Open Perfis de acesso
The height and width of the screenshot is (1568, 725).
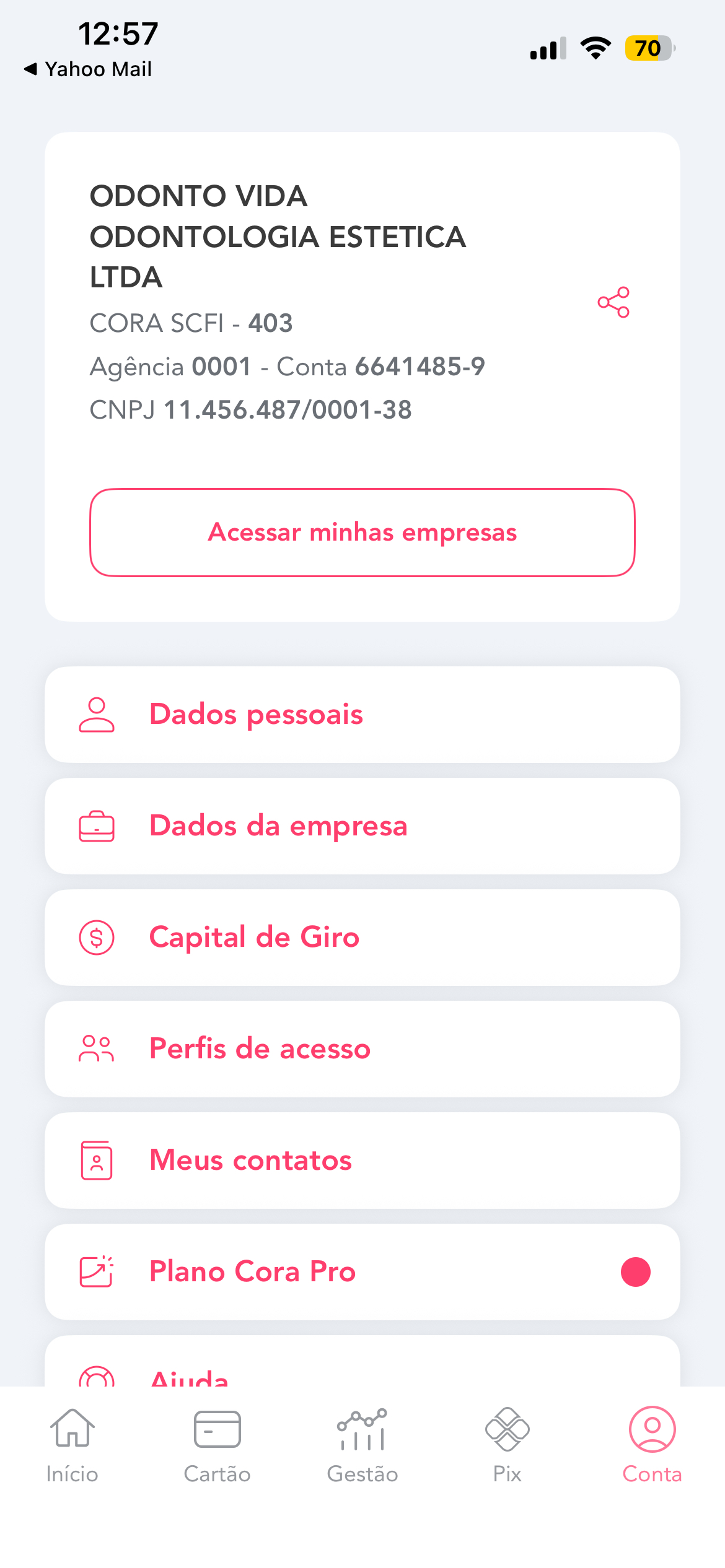click(x=362, y=1049)
